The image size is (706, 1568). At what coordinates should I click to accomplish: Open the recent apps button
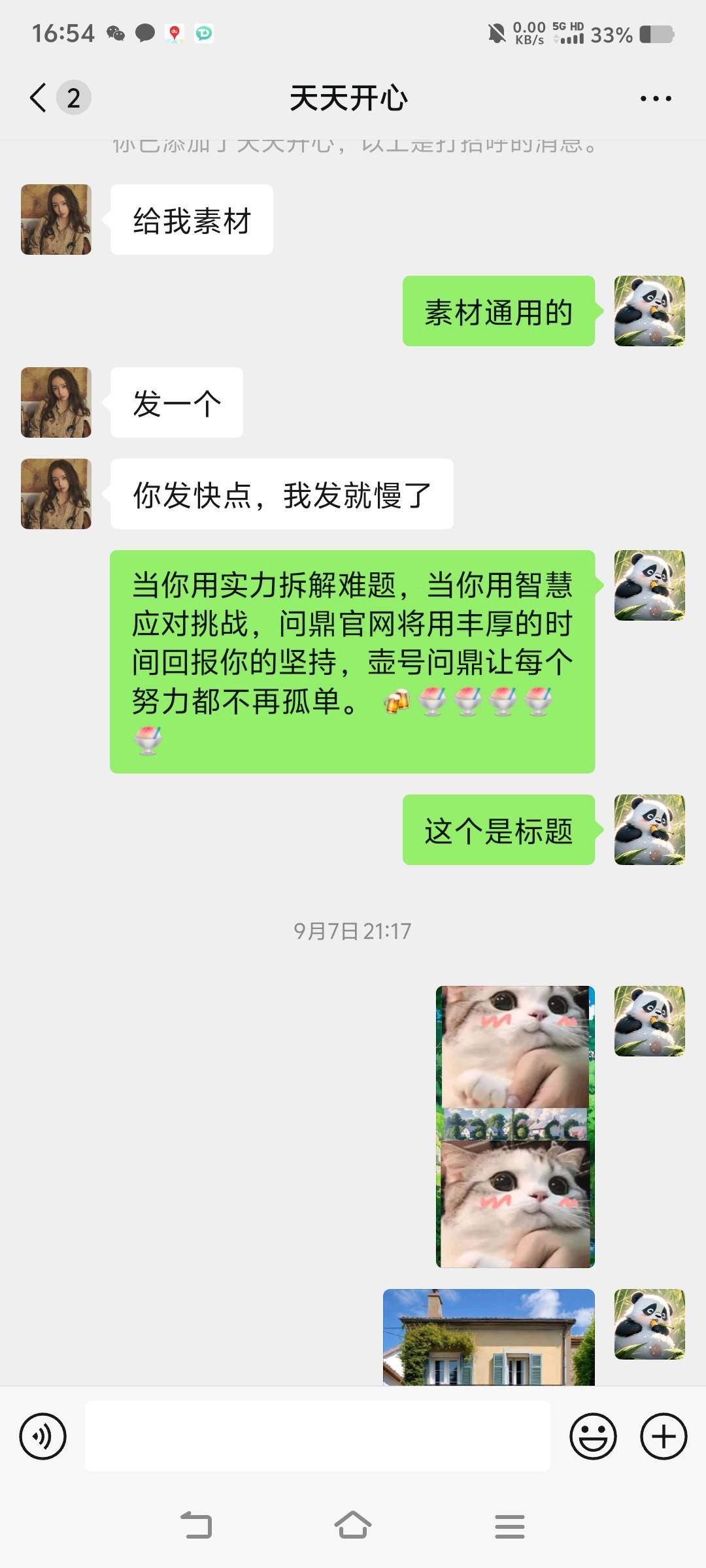[x=510, y=1526]
